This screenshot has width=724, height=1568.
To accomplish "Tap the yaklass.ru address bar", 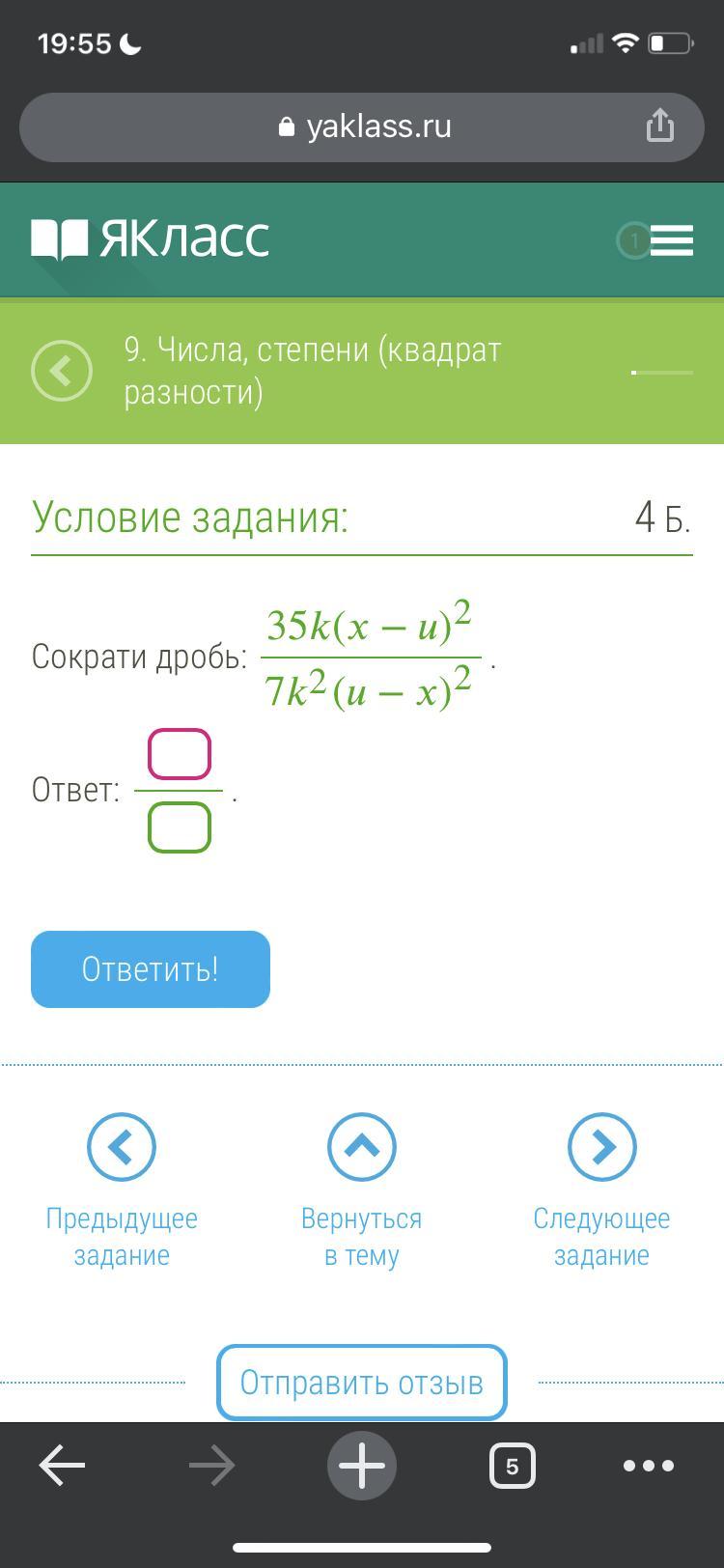I will point(365,126).
